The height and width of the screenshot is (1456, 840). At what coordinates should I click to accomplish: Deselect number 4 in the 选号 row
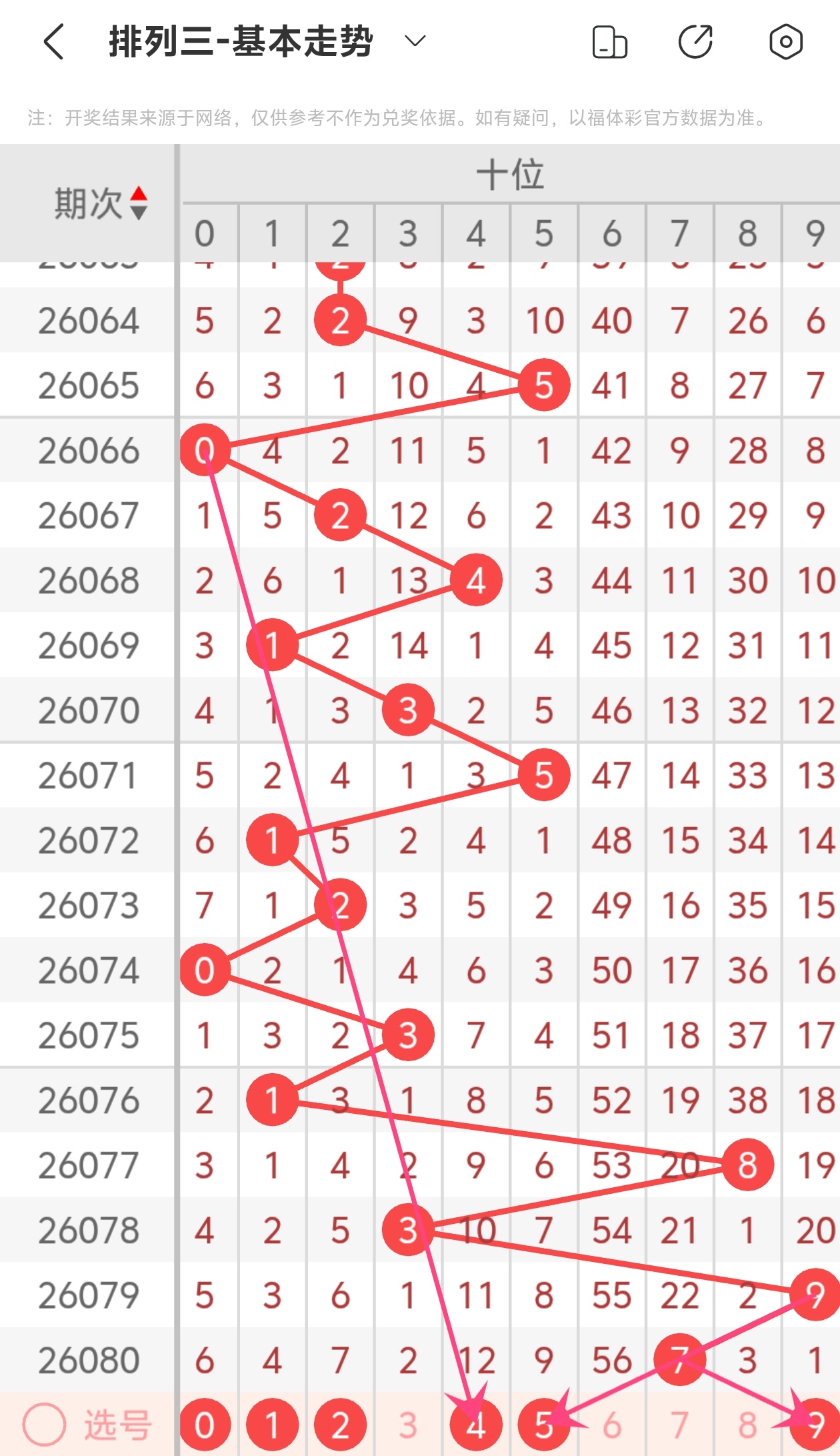click(x=475, y=1425)
